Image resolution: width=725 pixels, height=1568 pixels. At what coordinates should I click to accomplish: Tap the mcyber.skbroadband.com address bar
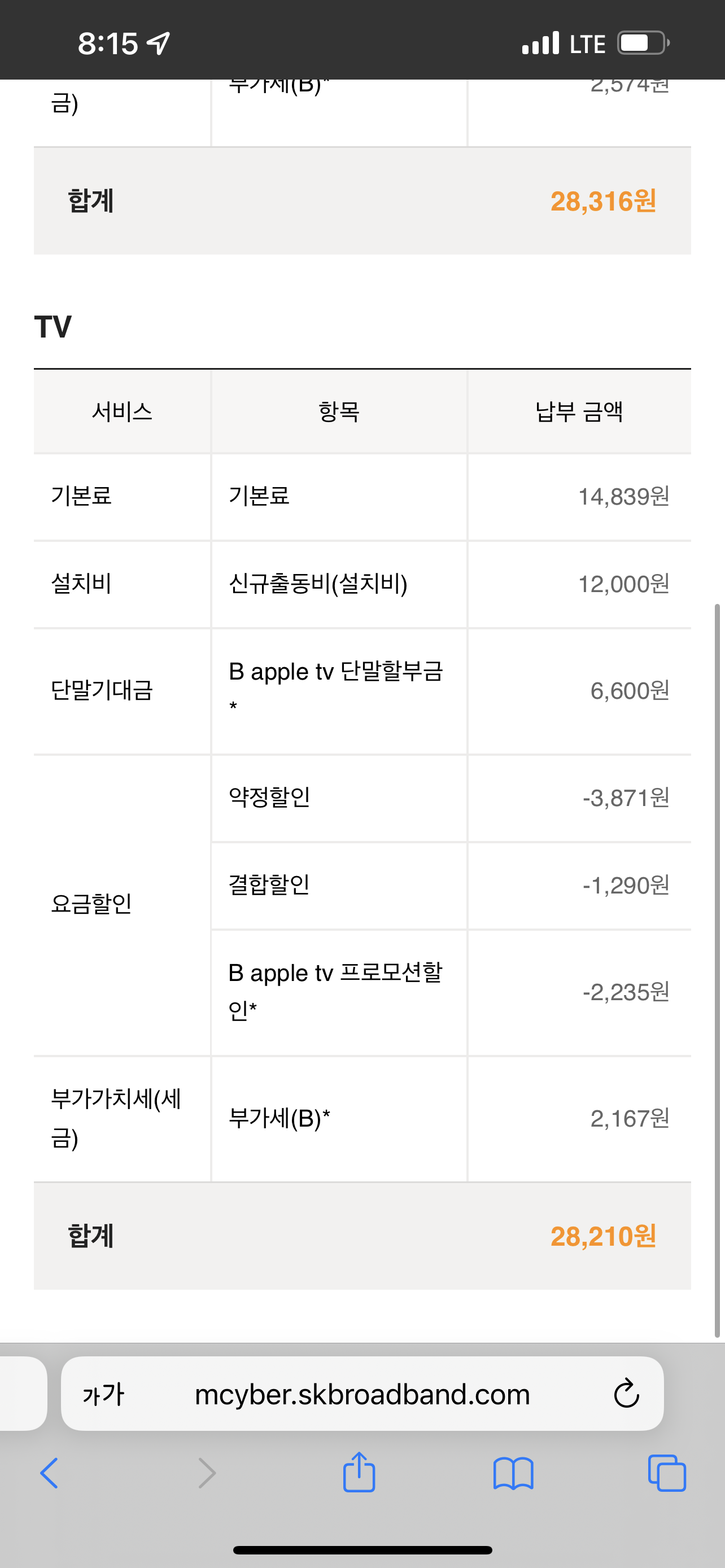[x=362, y=1394]
